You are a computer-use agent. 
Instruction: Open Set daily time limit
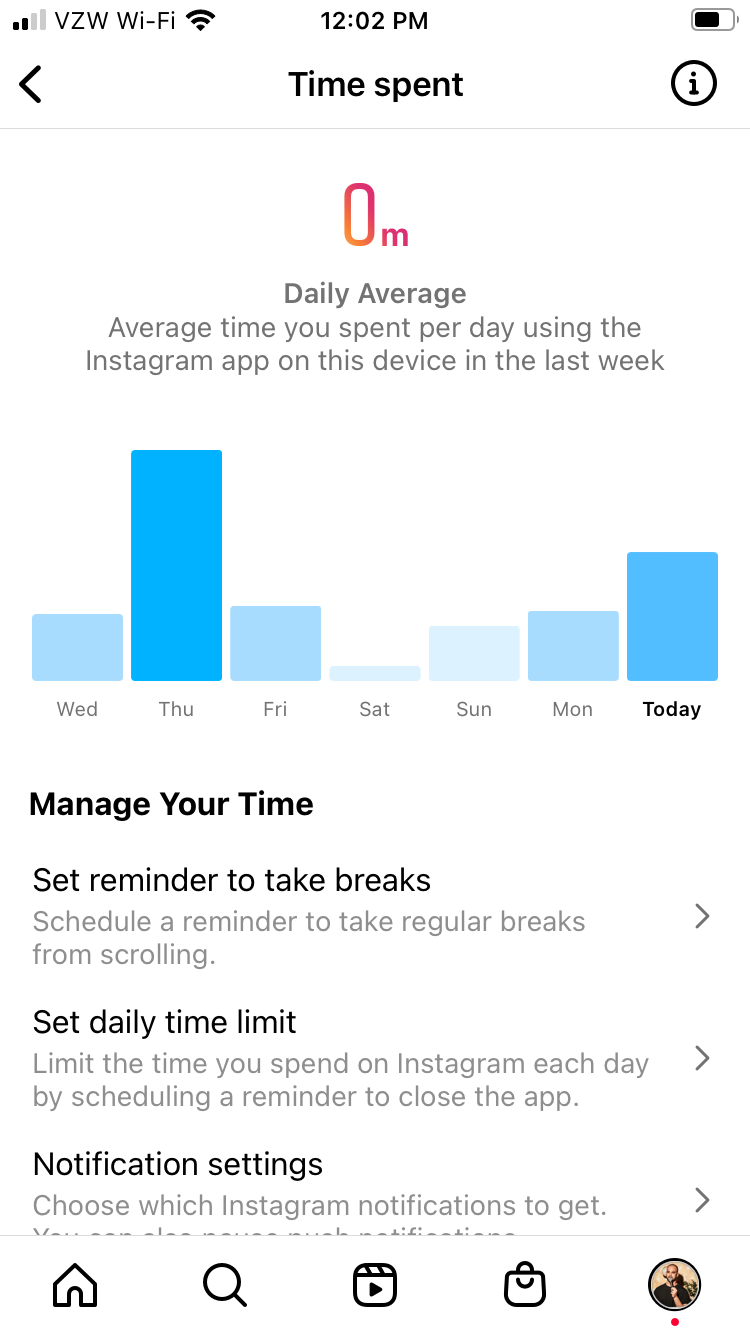point(375,1058)
